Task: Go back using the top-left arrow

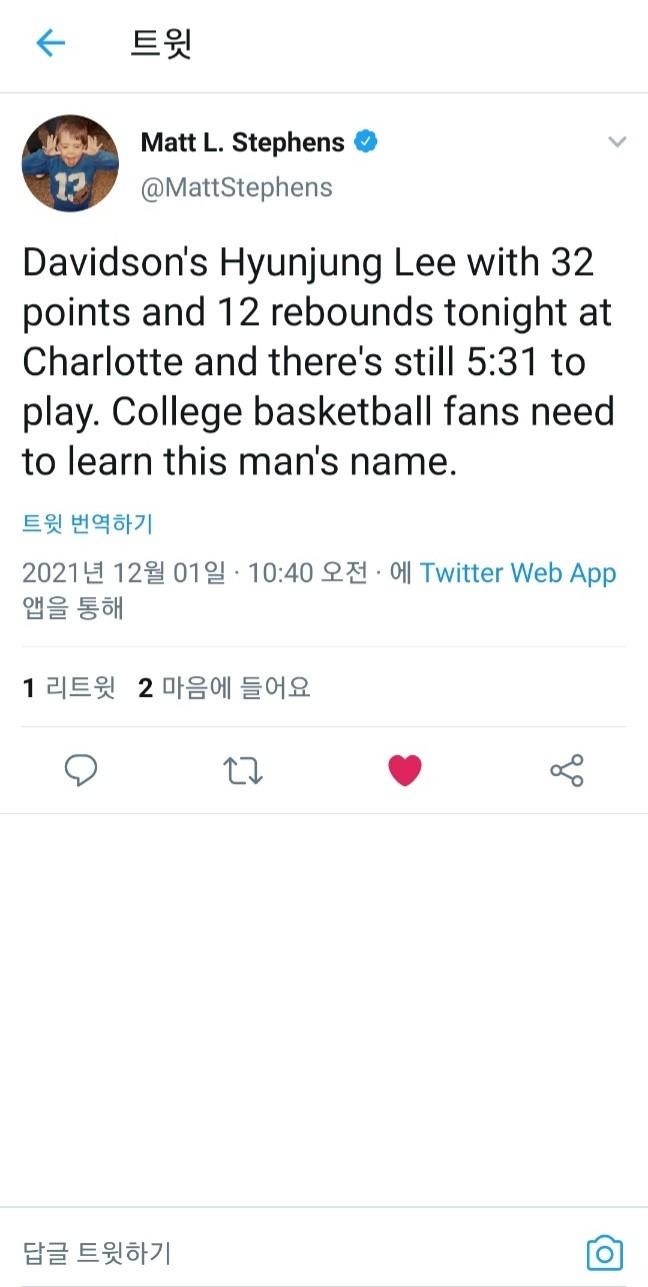Action: coord(50,43)
